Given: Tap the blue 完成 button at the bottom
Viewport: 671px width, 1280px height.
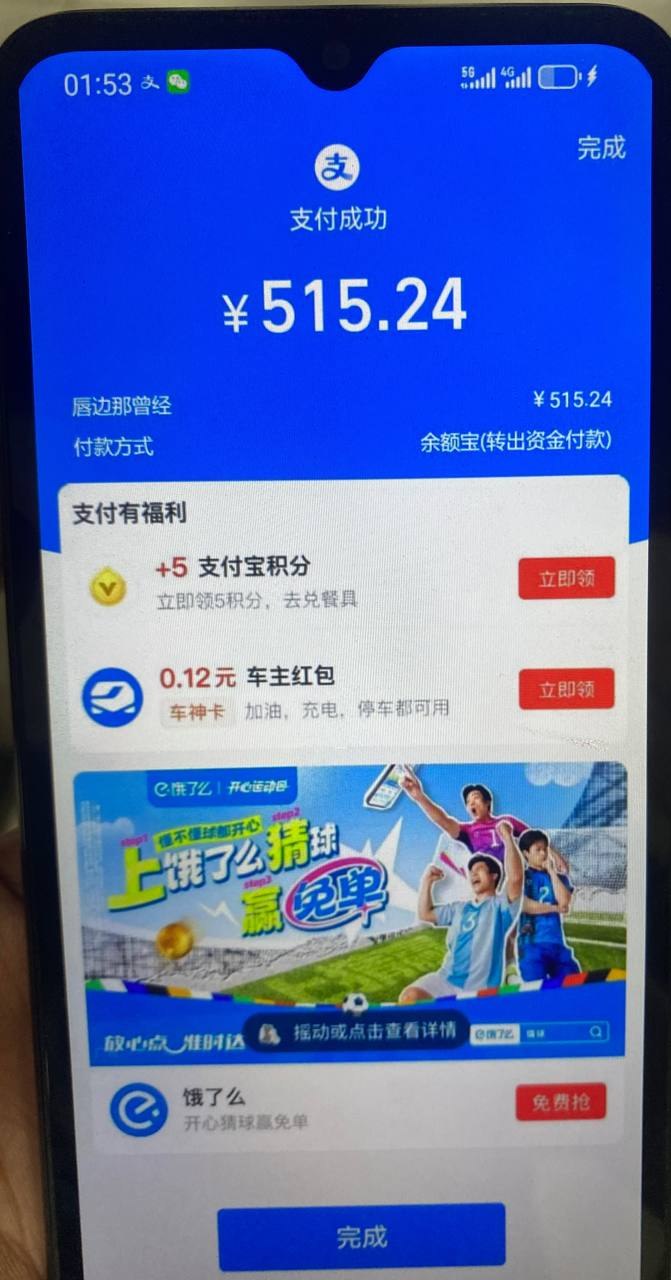Looking at the screenshot, I should coord(361,1237).
